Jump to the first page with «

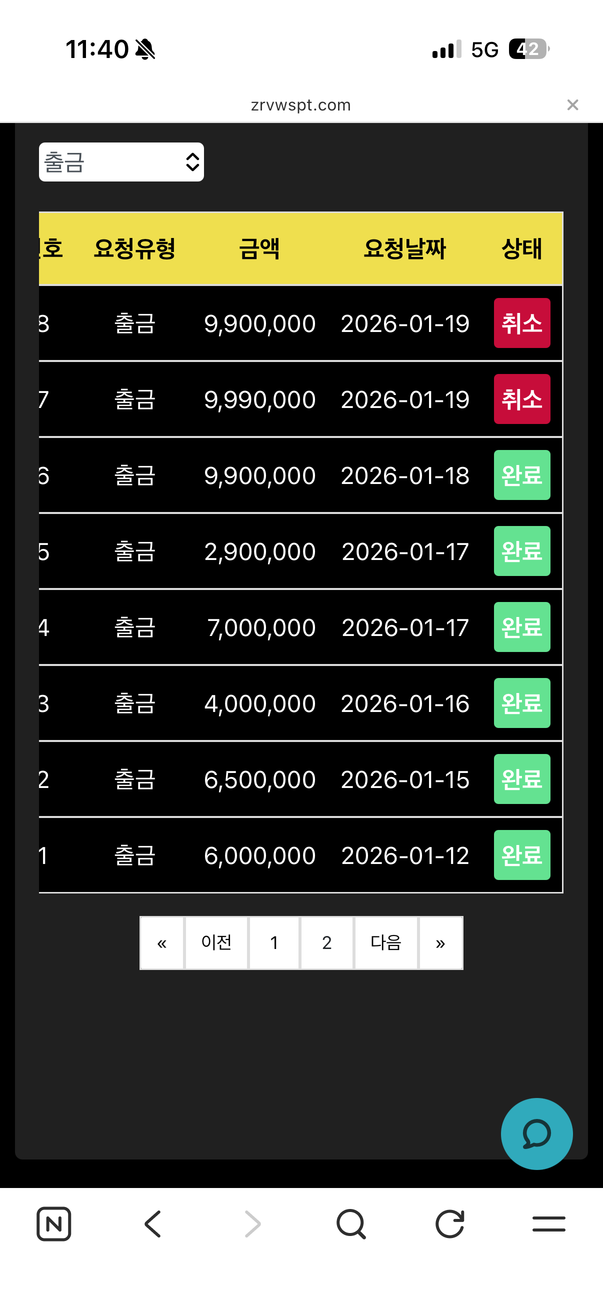click(162, 943)
